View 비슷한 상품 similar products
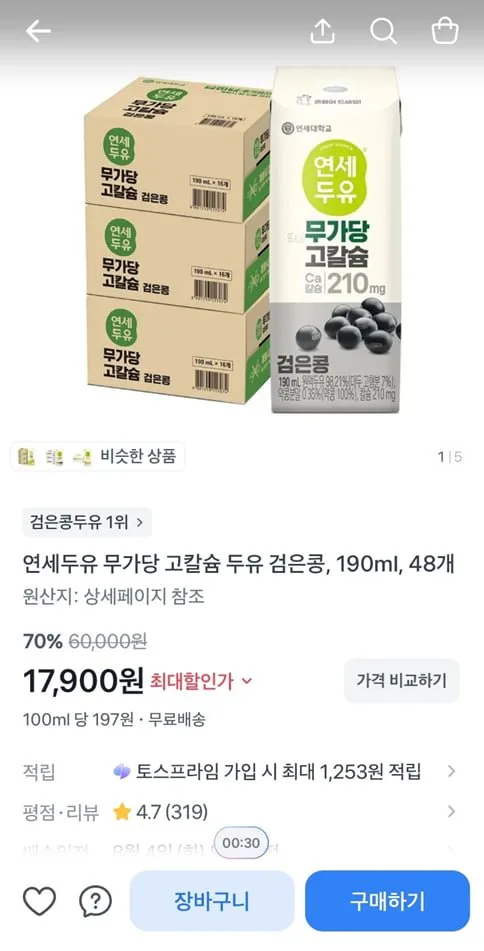The image size is (484, 951). pyautogui.click(x=98, y=457)
